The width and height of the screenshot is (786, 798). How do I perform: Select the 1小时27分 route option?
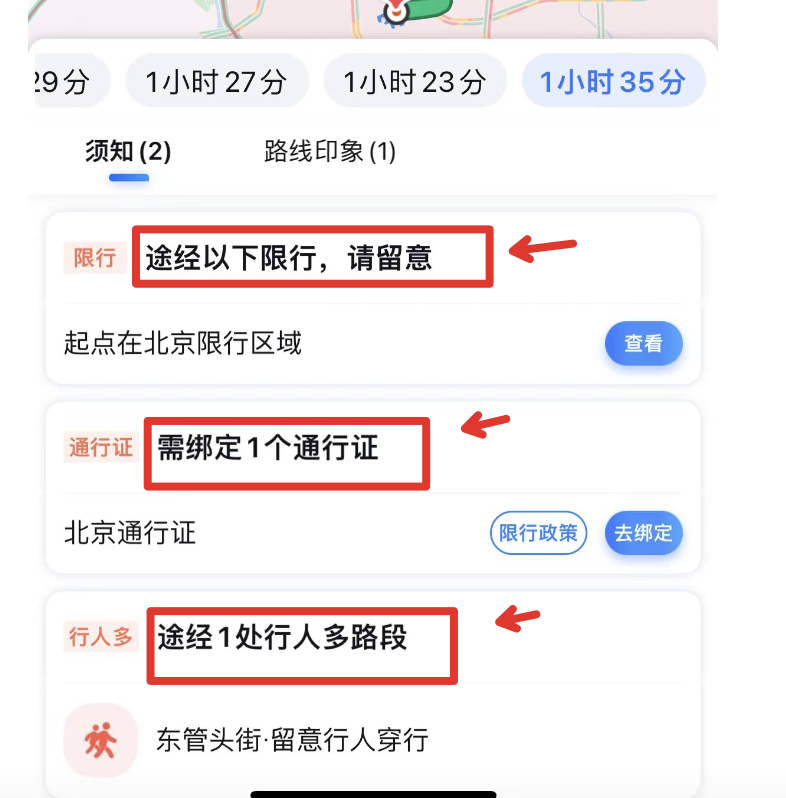[216, 81]
